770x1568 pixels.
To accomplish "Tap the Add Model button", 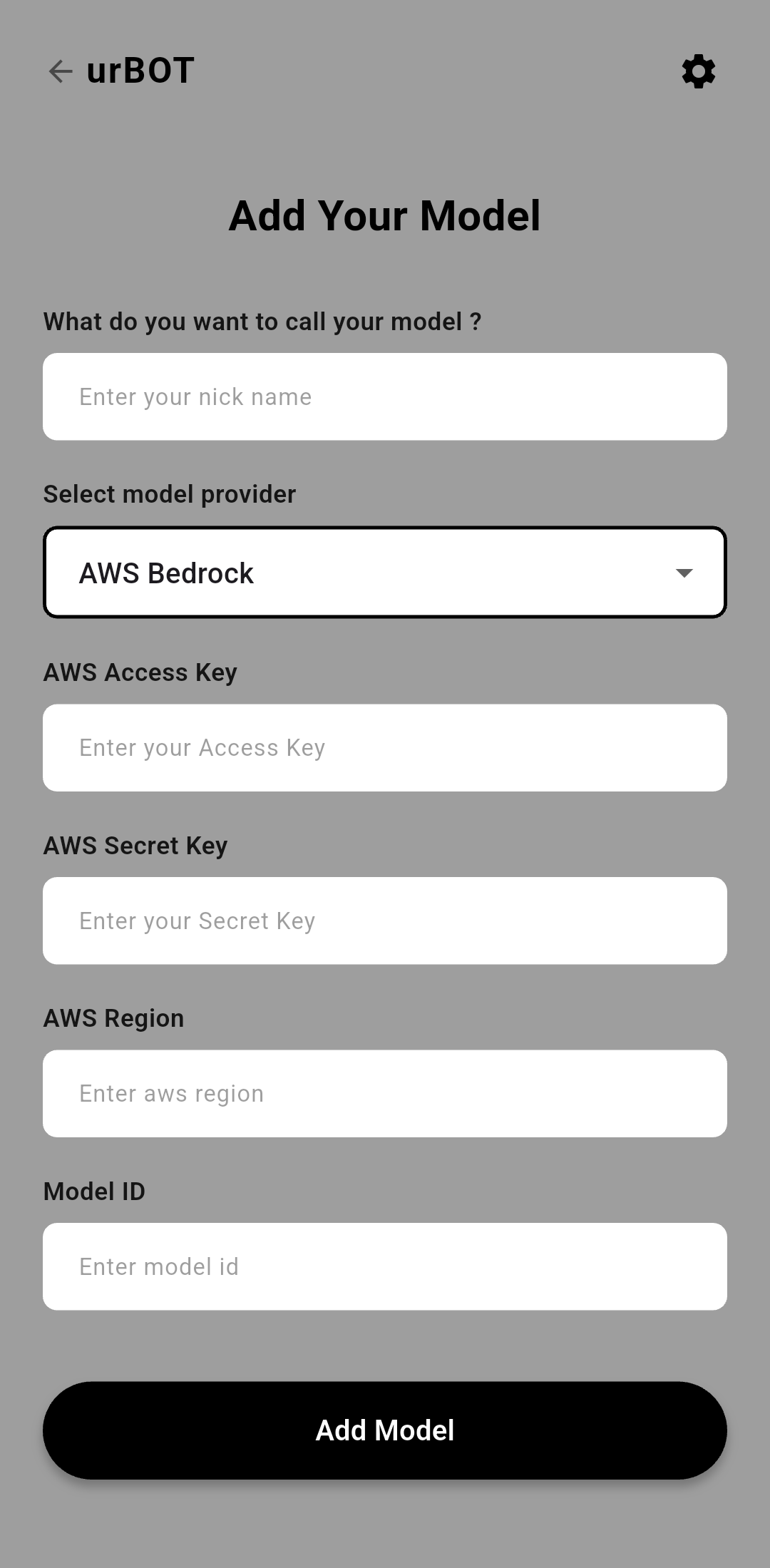I will click(x=385, y=1430).
